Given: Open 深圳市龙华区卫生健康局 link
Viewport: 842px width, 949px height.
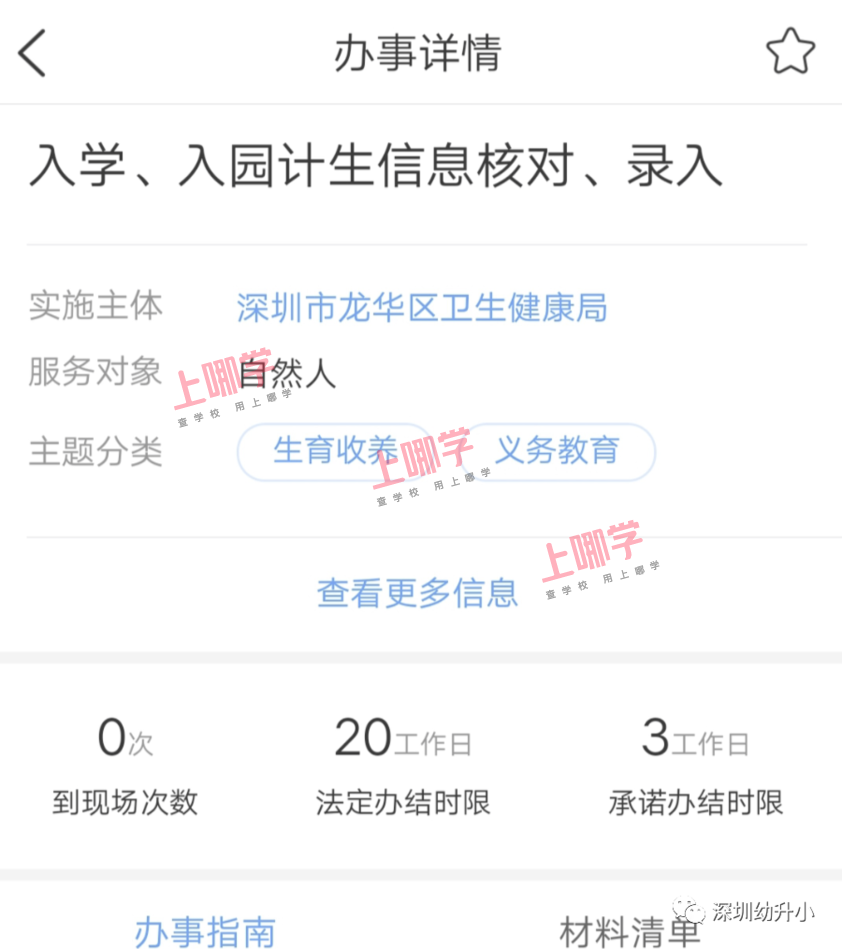Looking at the screenshot, I should (x=421, y=308).
